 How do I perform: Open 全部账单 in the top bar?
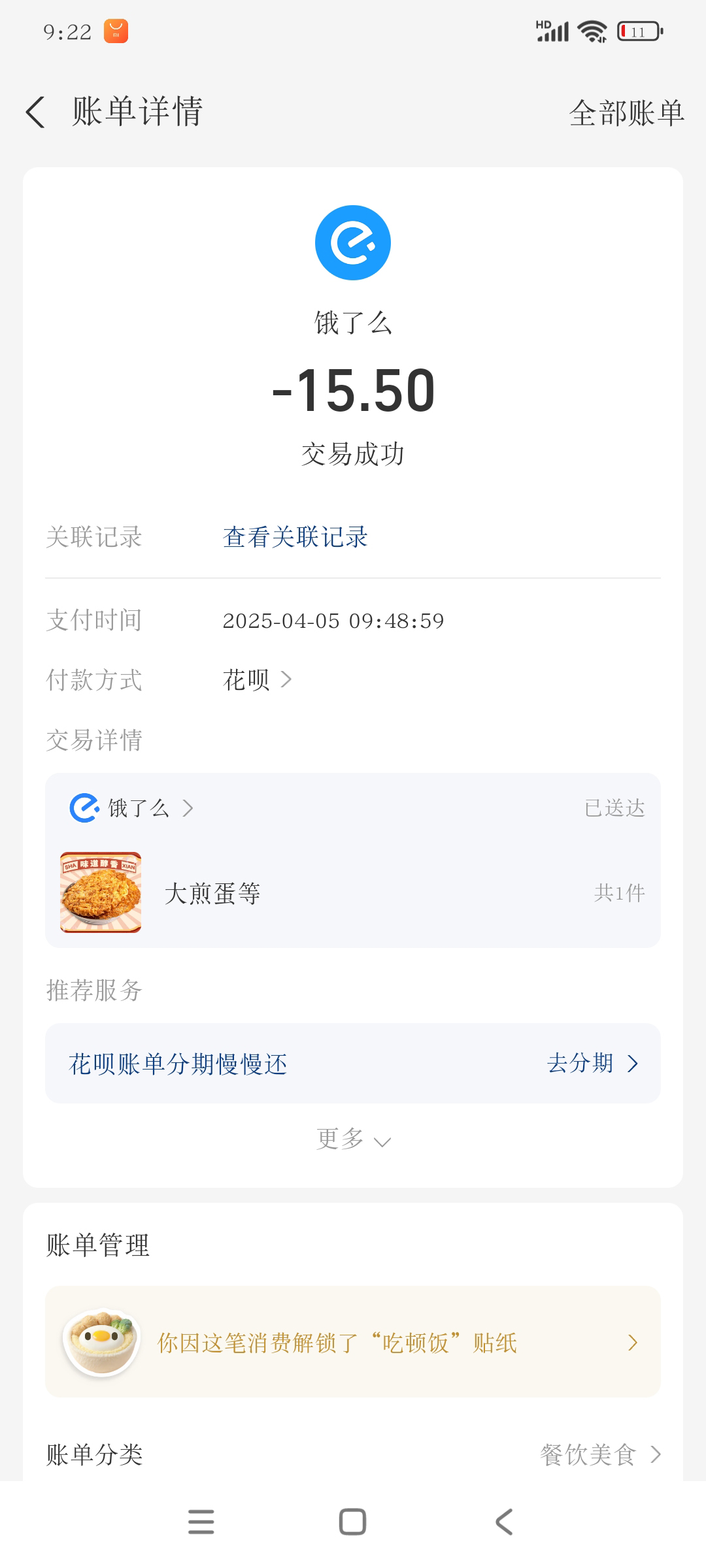pyautogui.click(x=626, y=113)
